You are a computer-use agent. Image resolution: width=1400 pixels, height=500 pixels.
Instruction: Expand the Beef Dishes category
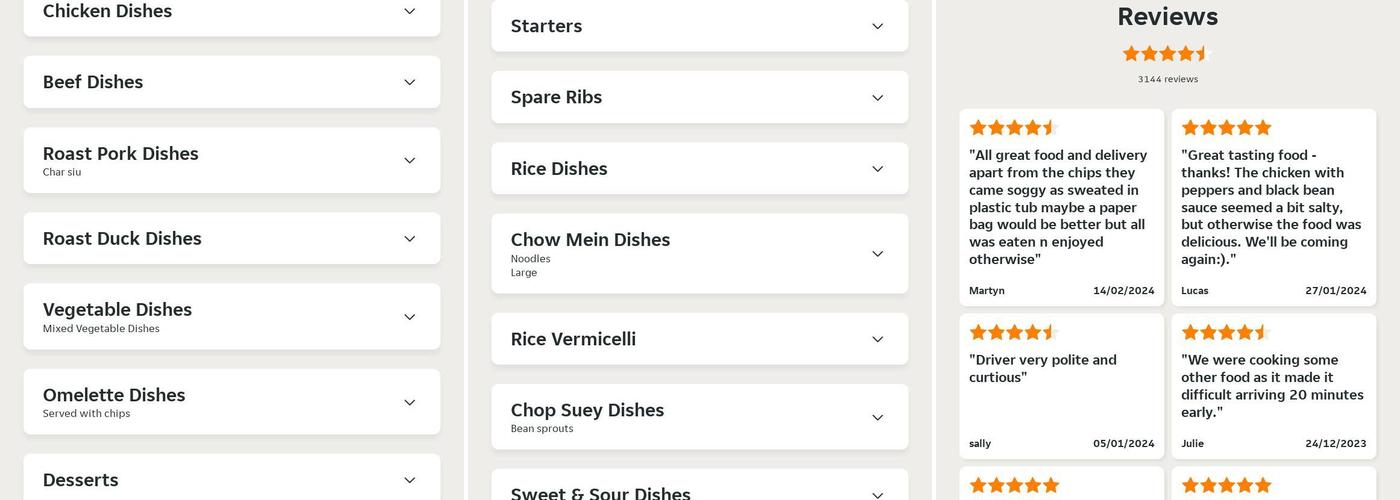[231, 82]
